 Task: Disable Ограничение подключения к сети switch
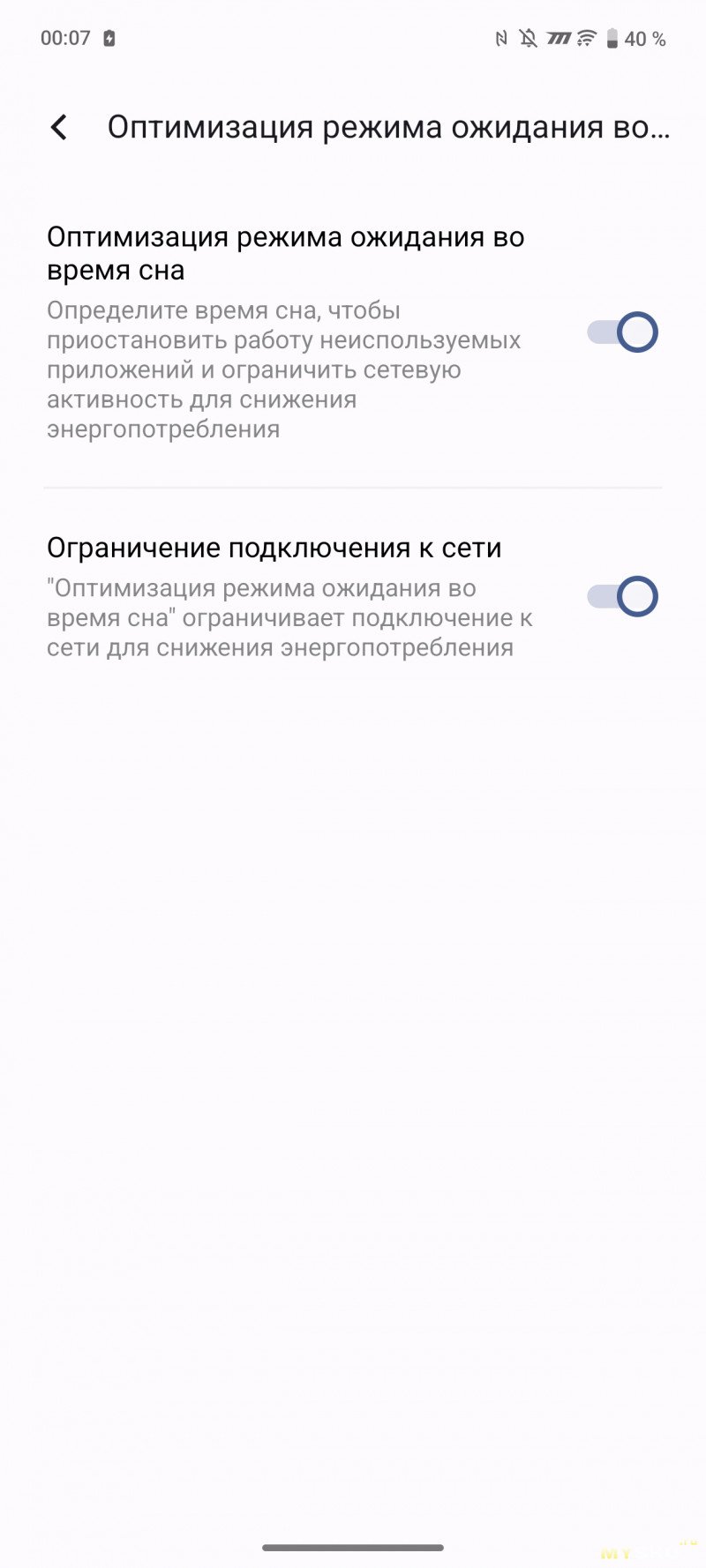click(x=622, y=597)
